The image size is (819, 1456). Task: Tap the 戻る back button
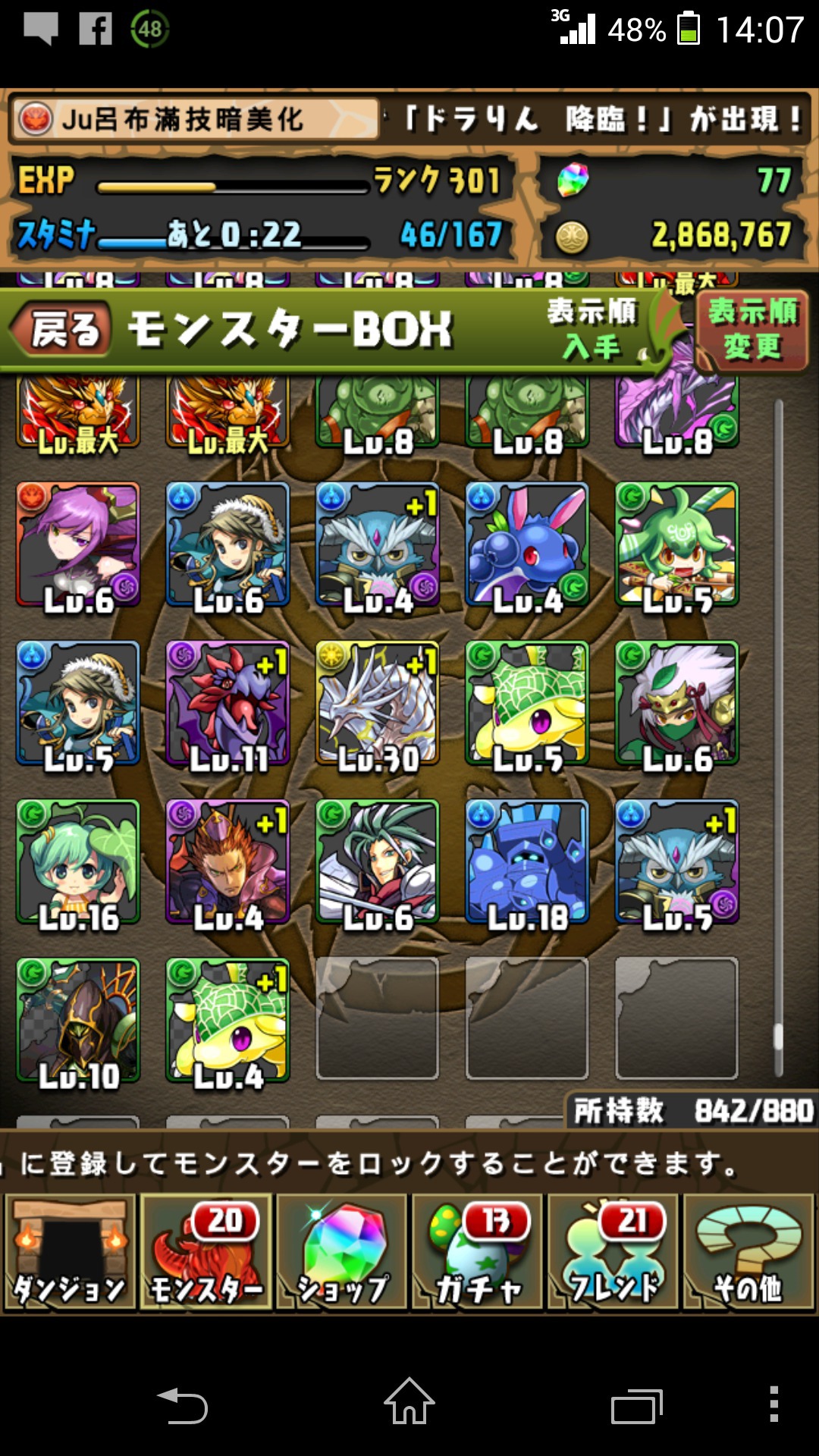click(61, 330)
